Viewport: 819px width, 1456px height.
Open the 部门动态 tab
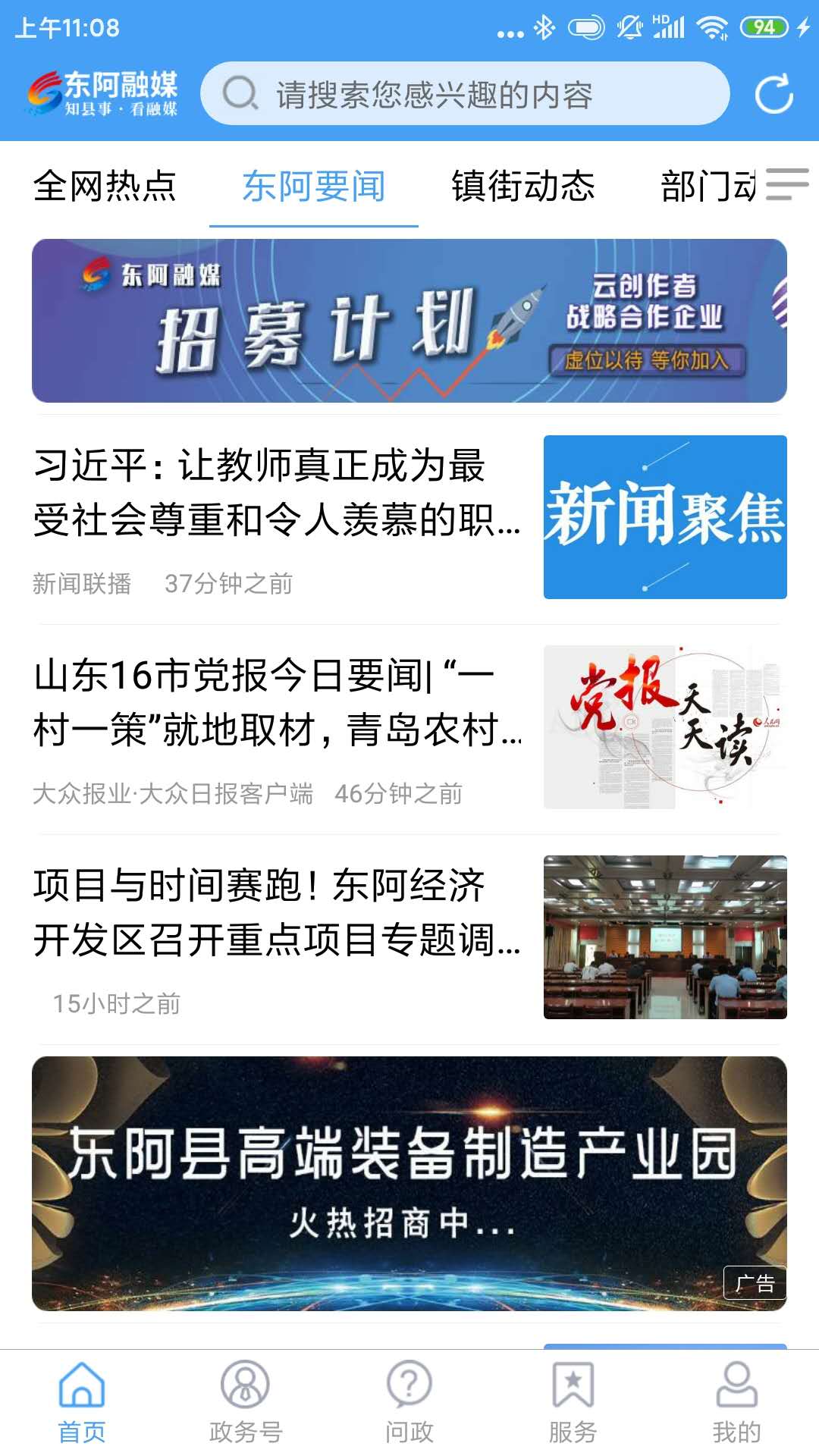(713, 188)
